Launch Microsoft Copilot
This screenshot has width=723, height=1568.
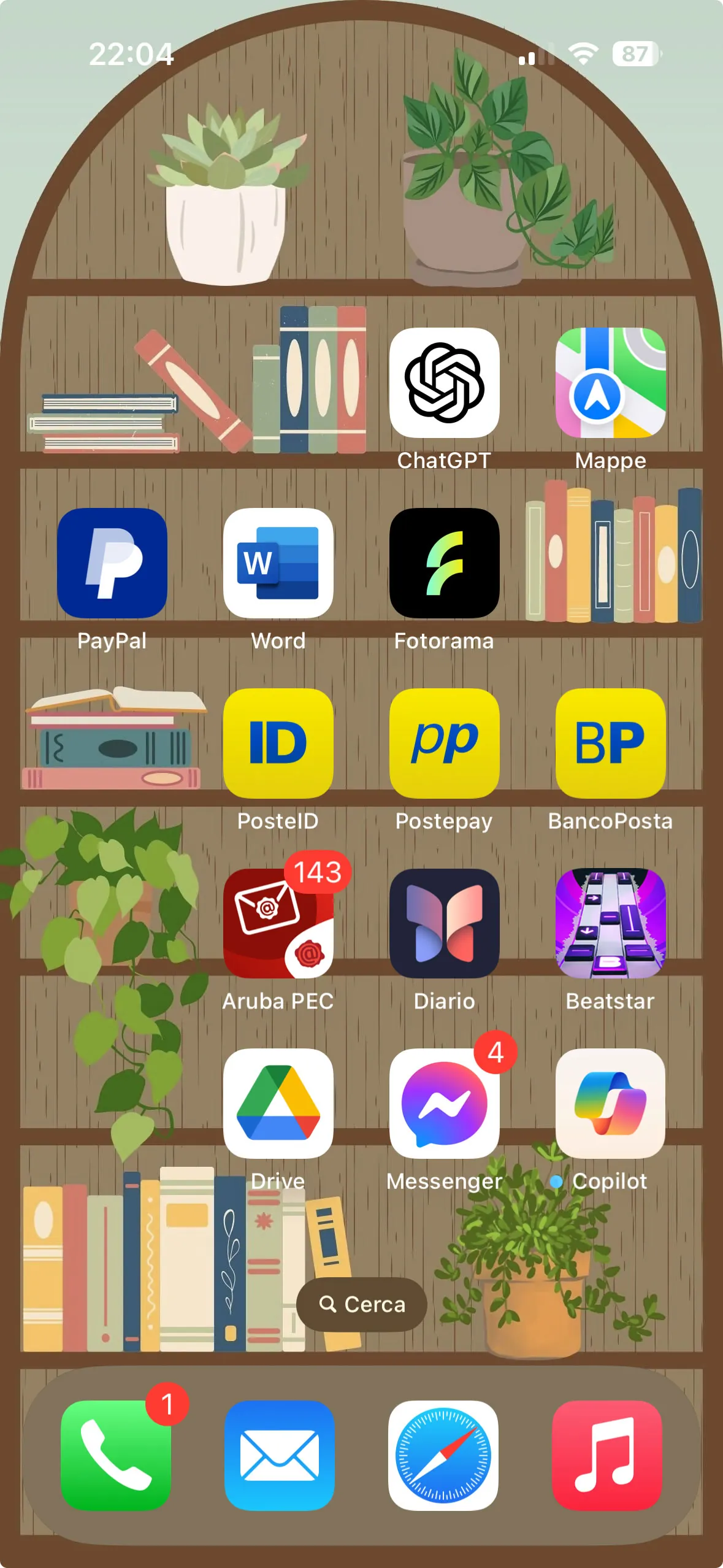610,1101
